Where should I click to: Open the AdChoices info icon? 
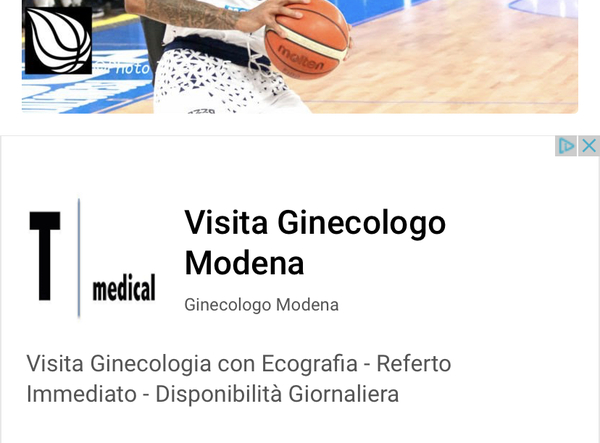(567, 146)
